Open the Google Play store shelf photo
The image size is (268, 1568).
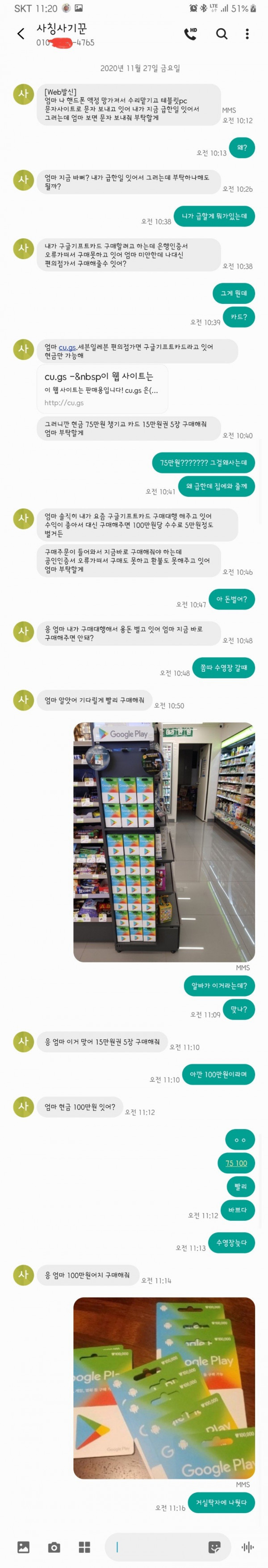tap(164, 842)
